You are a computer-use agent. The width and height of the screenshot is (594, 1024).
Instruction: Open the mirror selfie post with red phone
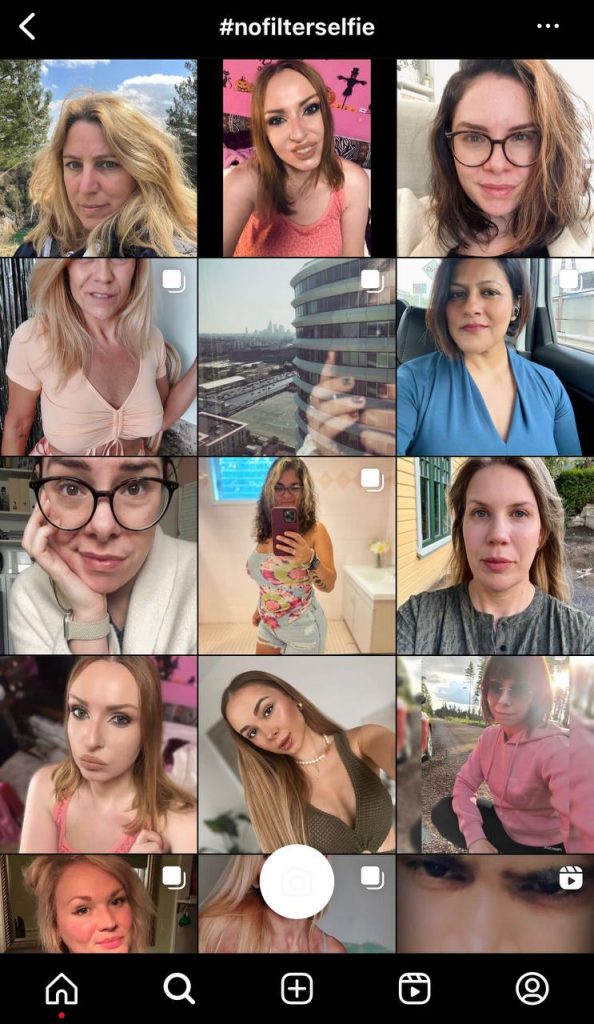[x=297, y=555]
